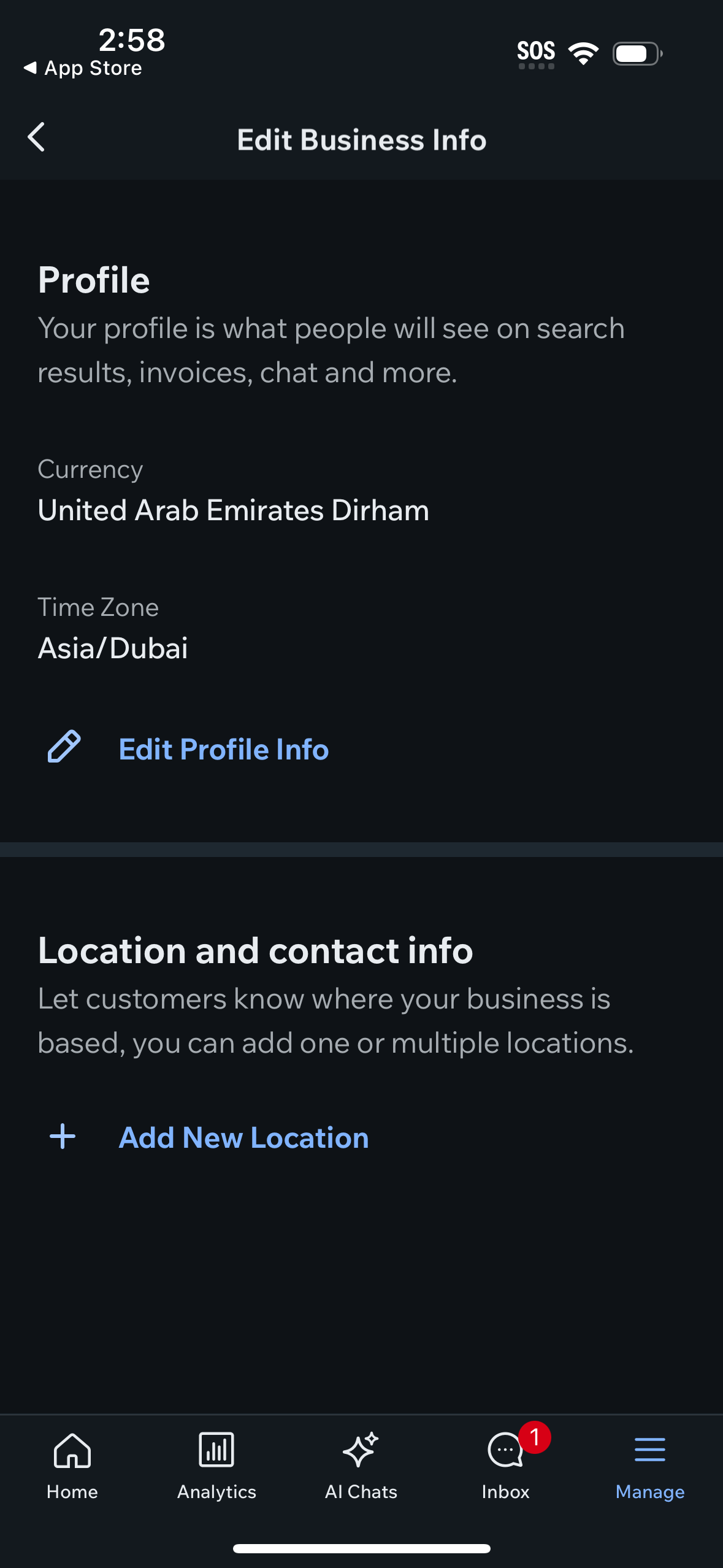Screen dimensions: 723x1568
Task: Open Edit Profile Info
Action: (223, 748)
